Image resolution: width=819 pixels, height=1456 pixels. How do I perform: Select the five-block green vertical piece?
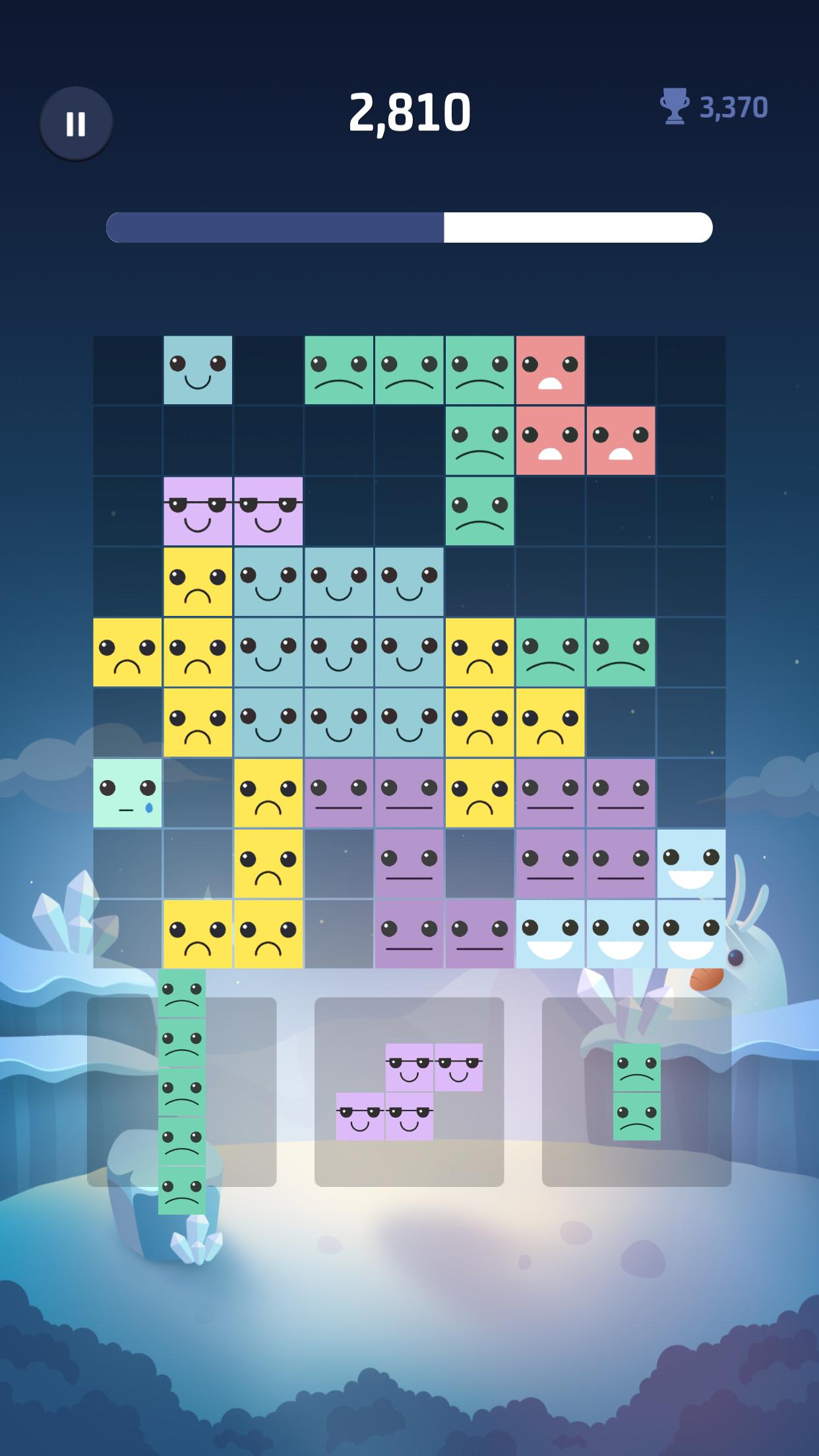[x=182, y=1091]
